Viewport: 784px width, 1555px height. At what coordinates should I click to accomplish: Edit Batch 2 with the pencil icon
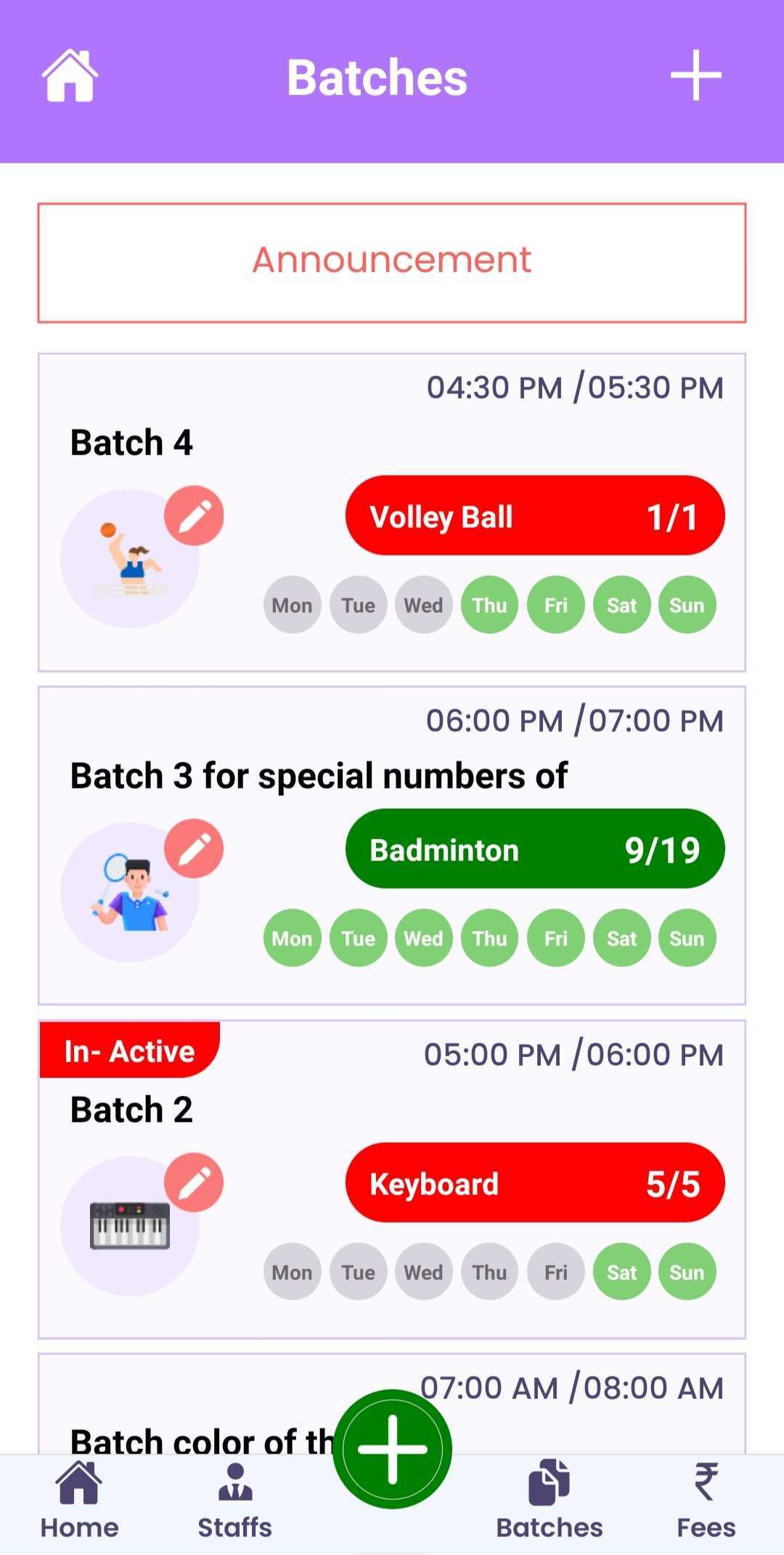coord(194,1182)
